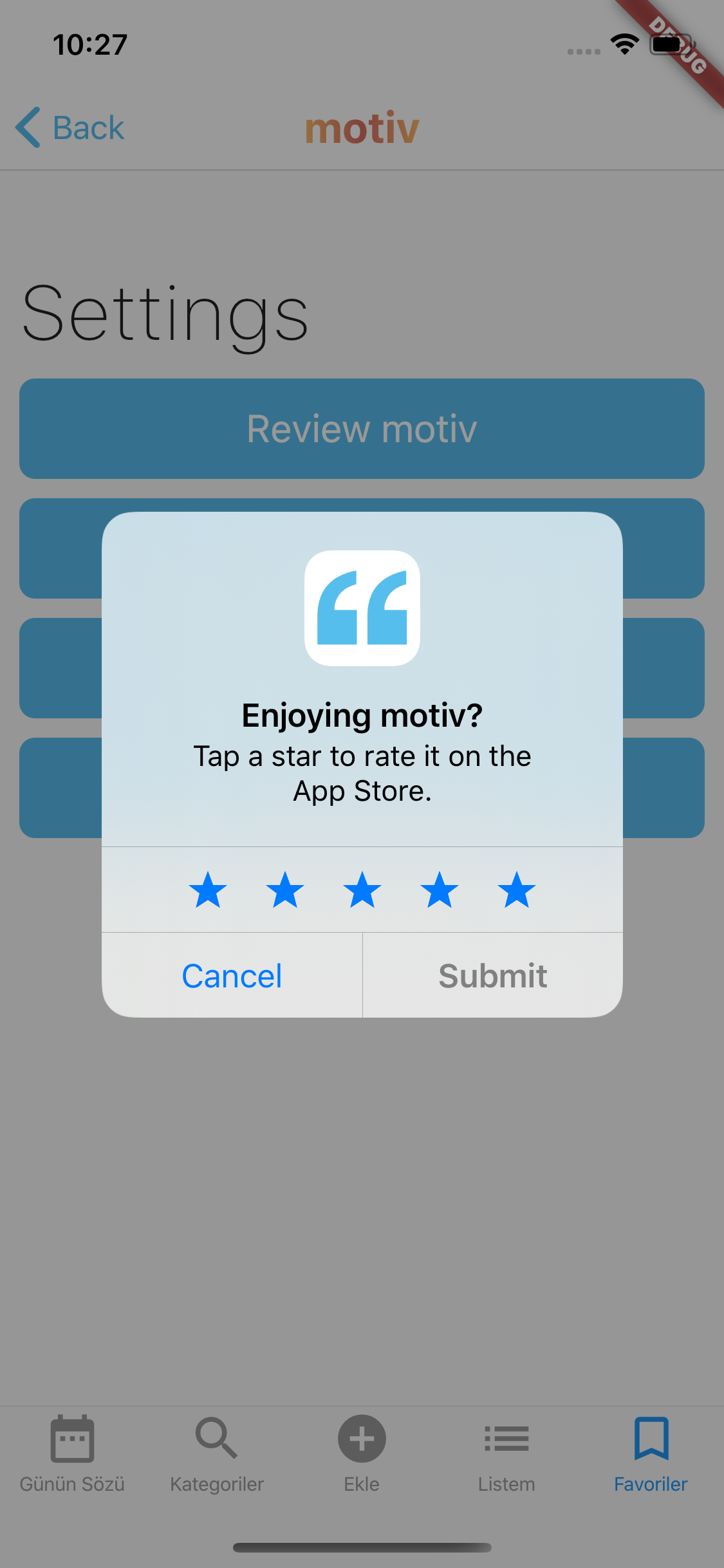Choose the second star rating
Viewport: 724px width, 1568px height.
285,890
